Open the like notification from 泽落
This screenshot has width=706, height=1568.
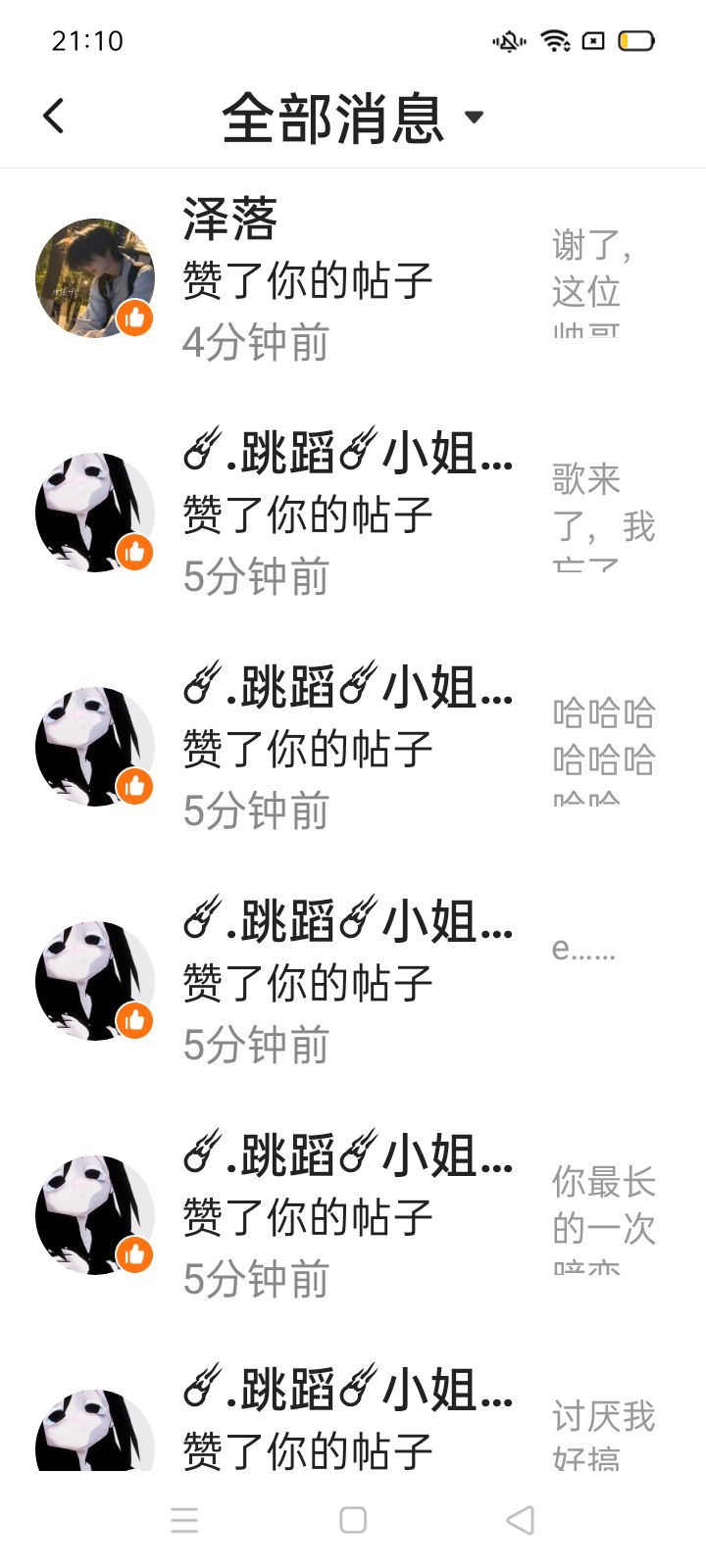(353, 279)
